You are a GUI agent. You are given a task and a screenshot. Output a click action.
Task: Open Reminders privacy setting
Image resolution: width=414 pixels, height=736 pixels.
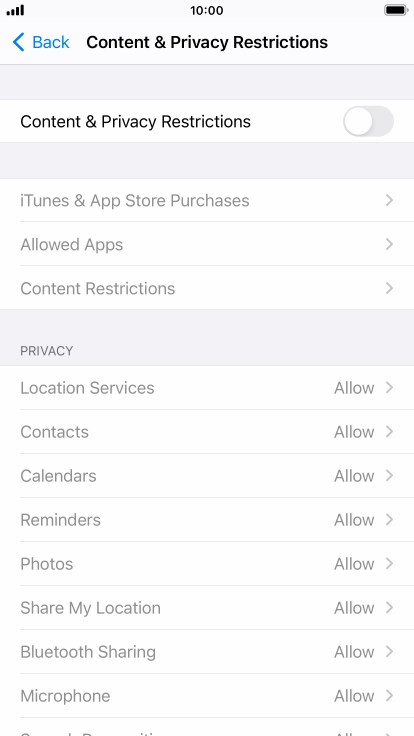point(207,520)
